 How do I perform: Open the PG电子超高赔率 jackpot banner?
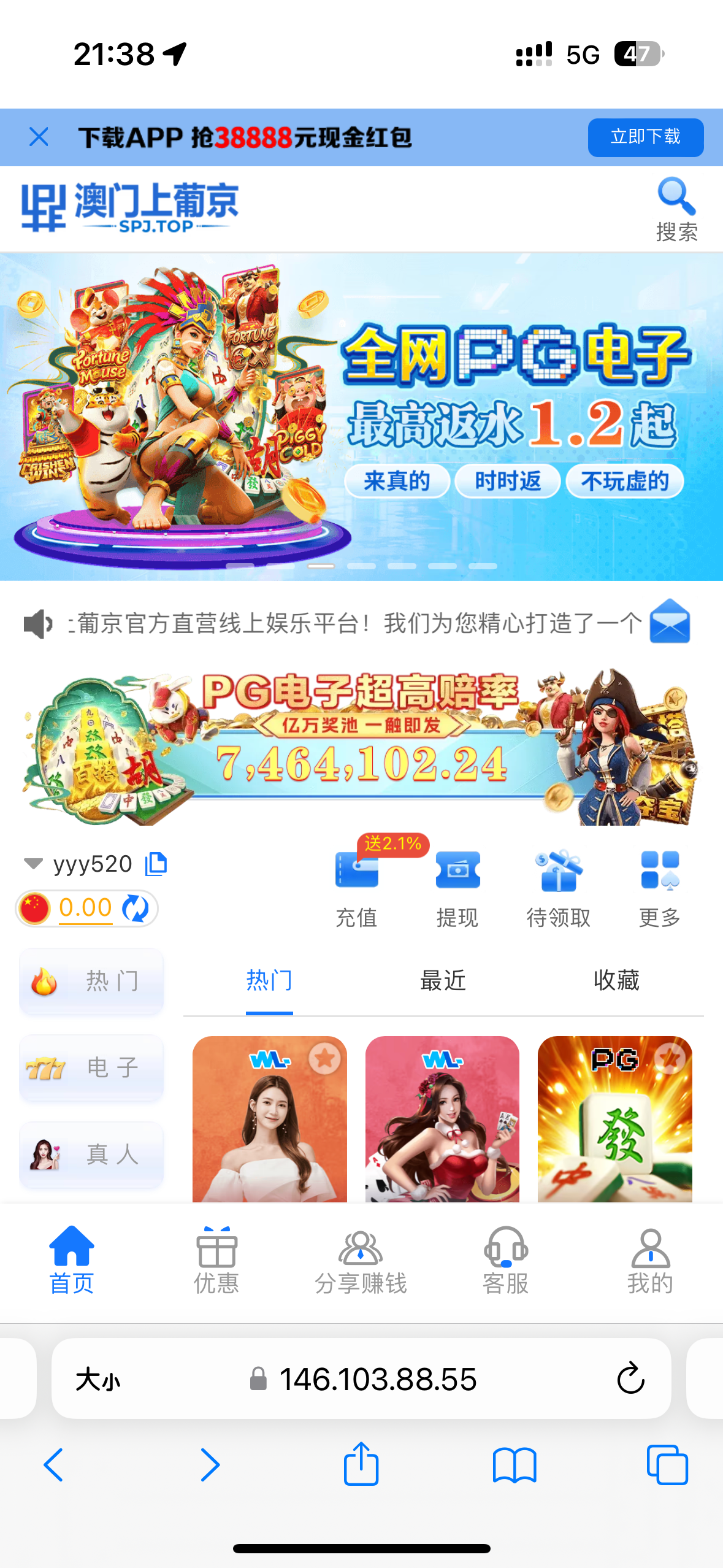pyautogui.click(x=361, y=748)
